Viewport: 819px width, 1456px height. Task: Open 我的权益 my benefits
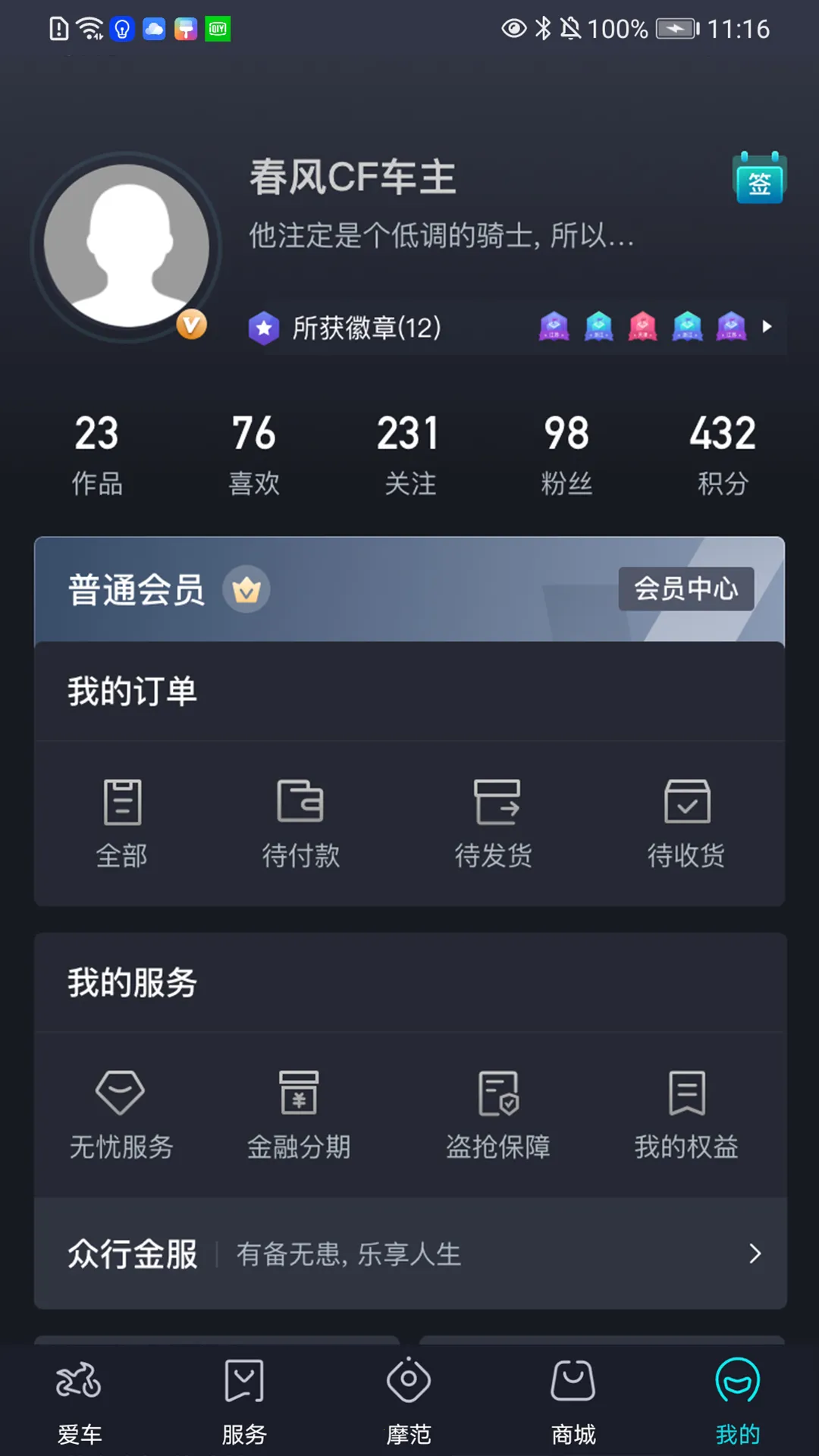pyautogui.click(x=686, y=1114)
